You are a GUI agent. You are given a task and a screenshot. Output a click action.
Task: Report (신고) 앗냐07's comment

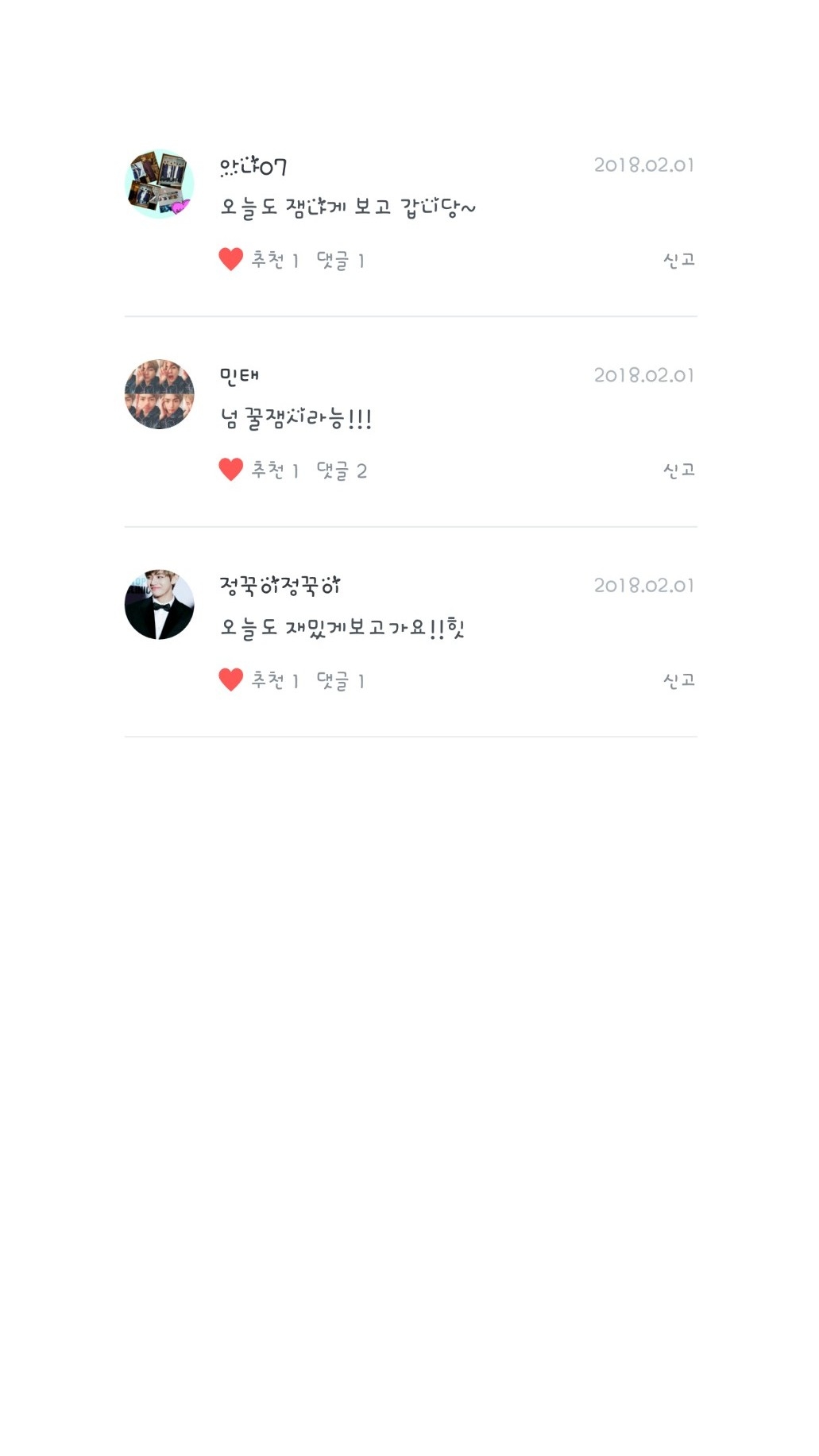pos(678,260)
